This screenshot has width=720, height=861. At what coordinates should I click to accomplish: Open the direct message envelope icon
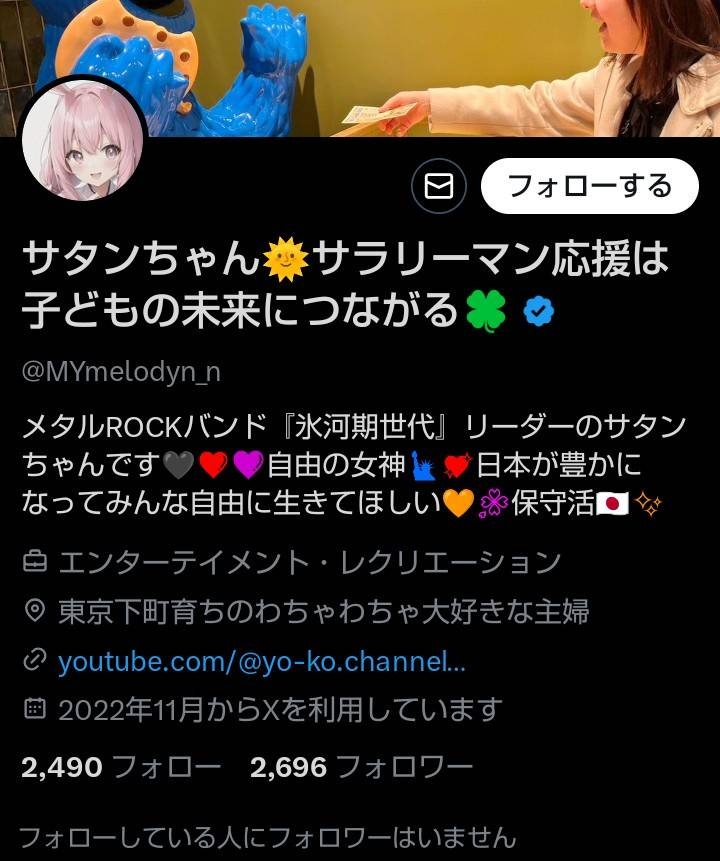[440, 186]
